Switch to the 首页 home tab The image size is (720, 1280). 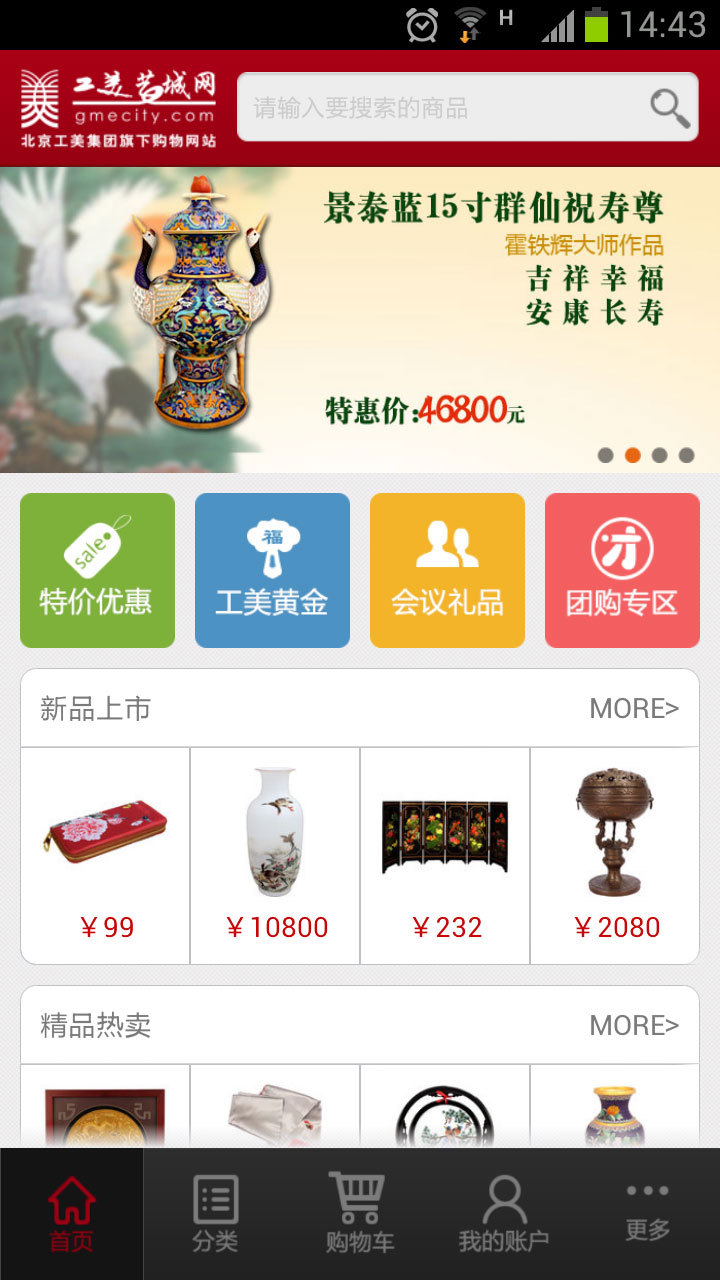pyautogui.click(x=72, y=1214)
